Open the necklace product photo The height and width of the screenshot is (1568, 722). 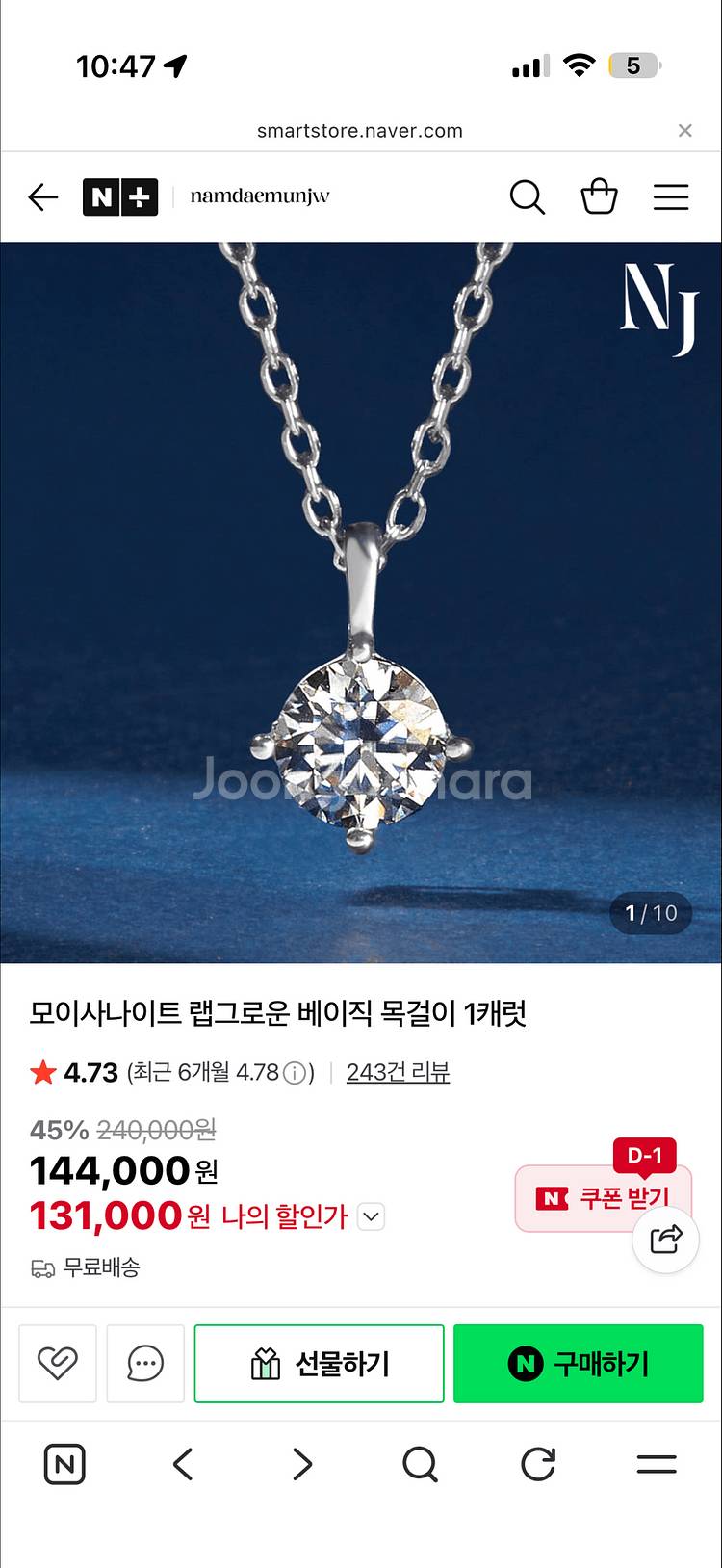pos(361,602)
